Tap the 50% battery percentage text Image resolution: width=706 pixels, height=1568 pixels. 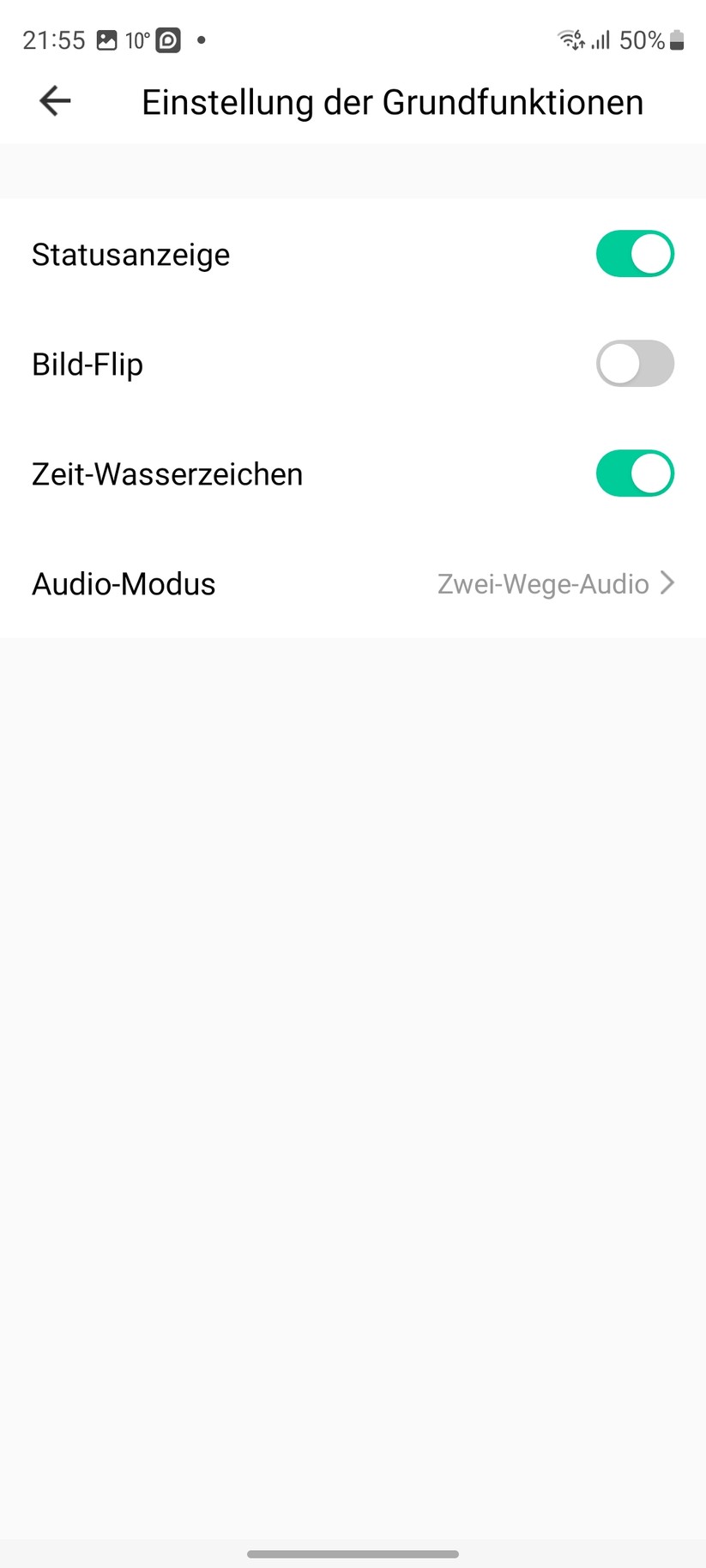point(640,39)
